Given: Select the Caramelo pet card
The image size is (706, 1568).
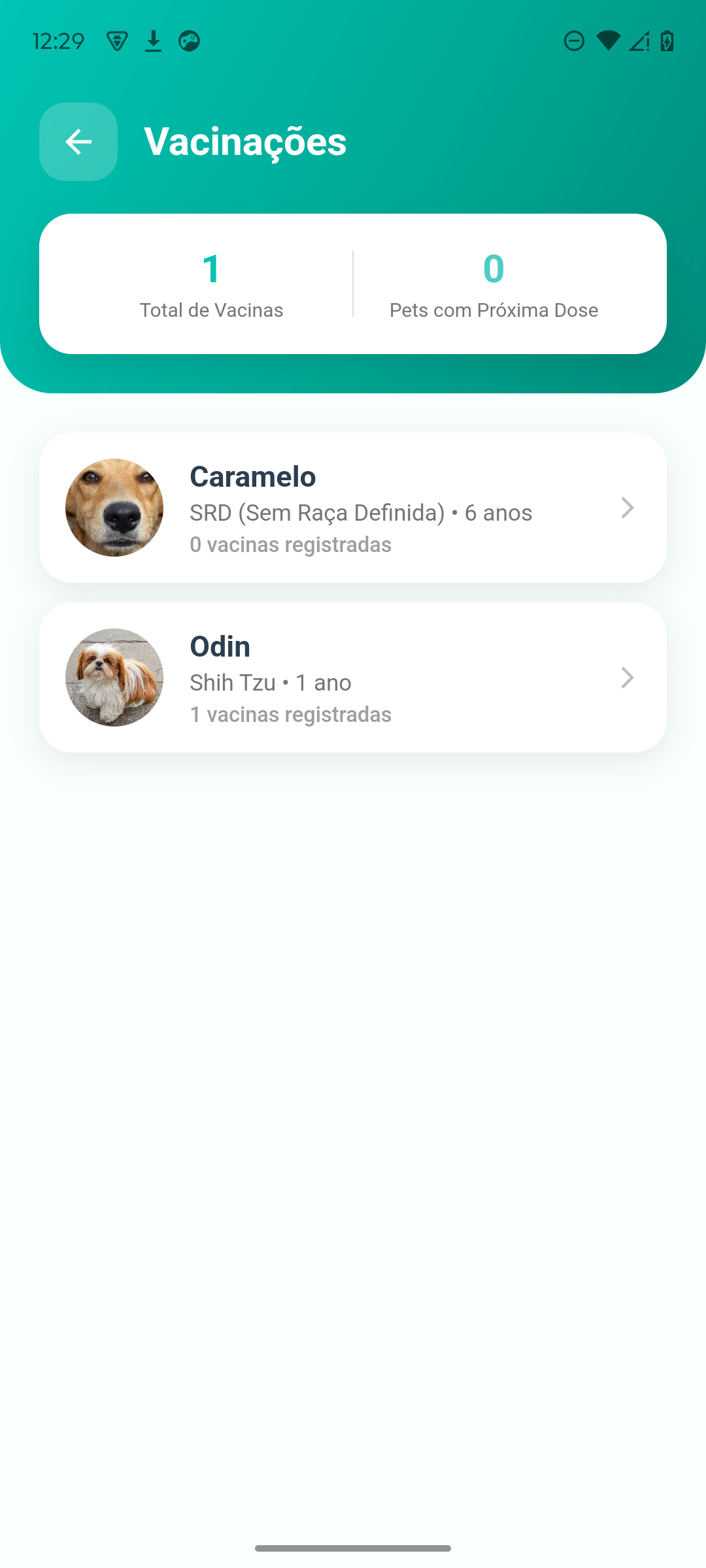Looking at the screenshot, I should (x=353, y=508).
